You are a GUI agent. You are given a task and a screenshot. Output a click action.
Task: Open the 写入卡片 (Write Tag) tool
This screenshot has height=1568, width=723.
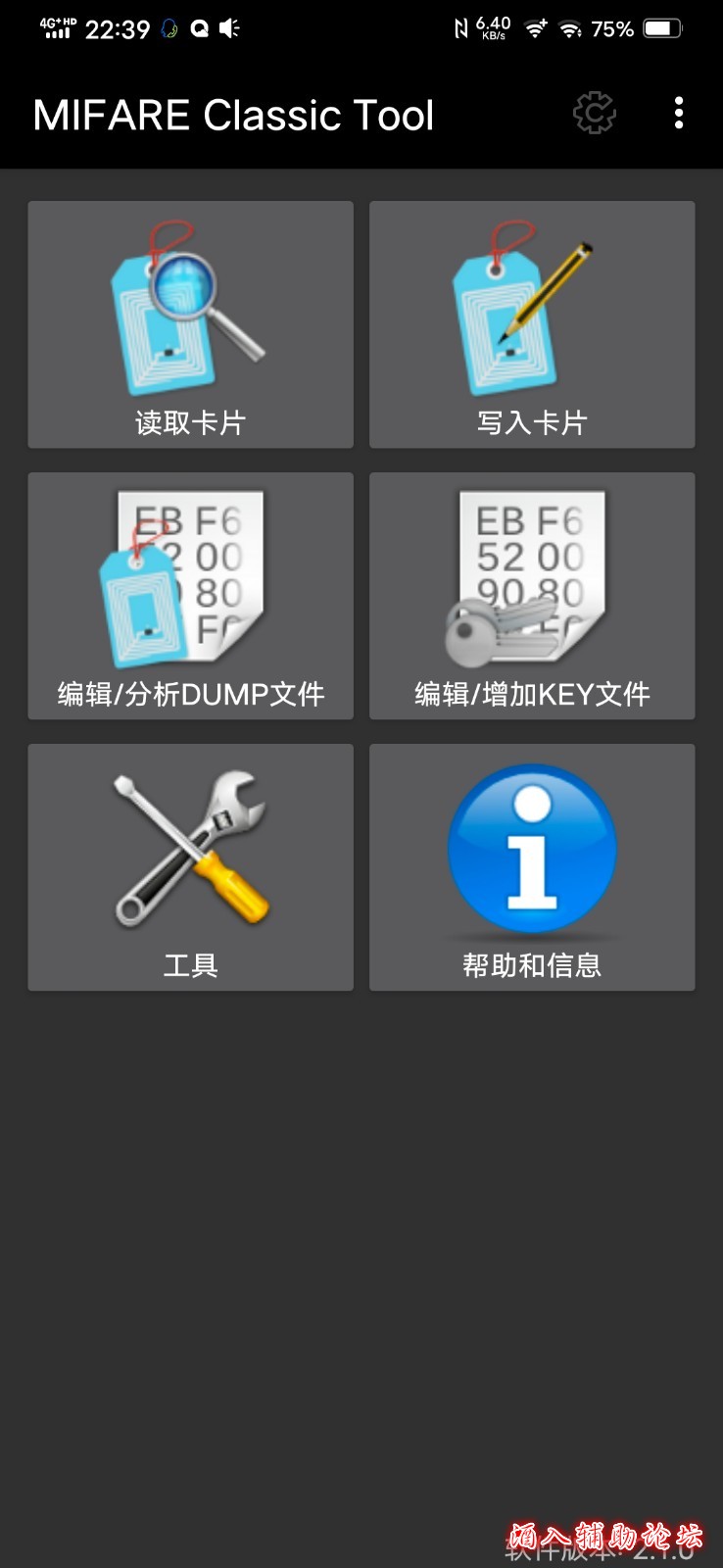coord(532,326)
